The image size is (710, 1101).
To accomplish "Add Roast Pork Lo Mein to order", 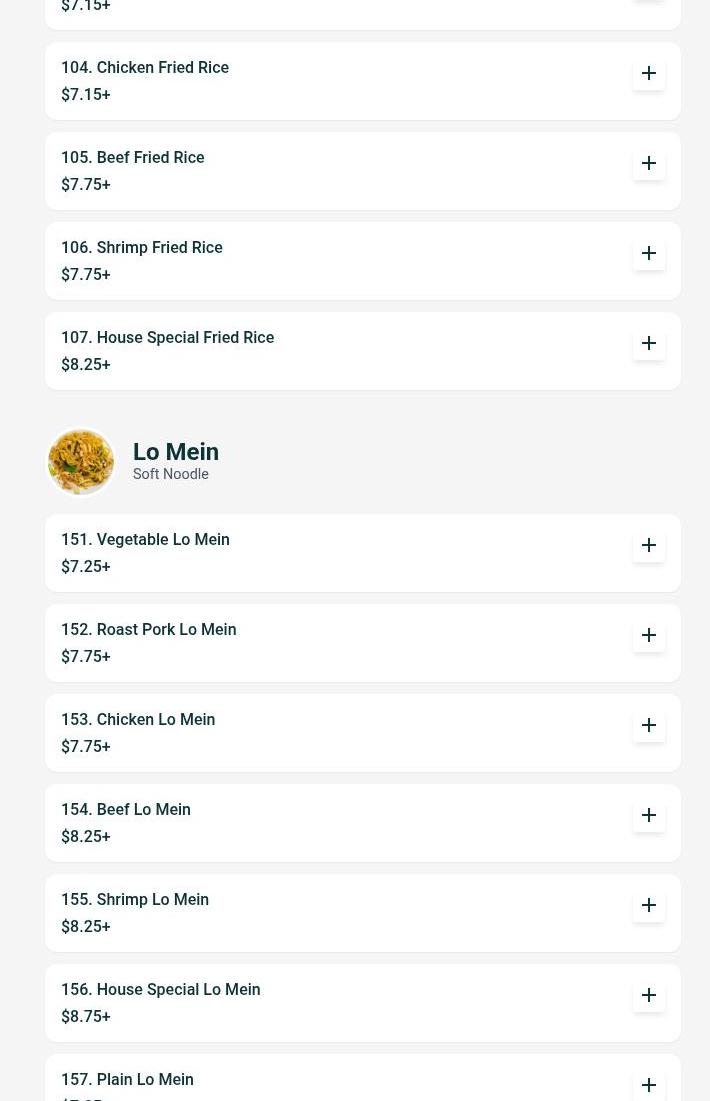I will [649, 635].
